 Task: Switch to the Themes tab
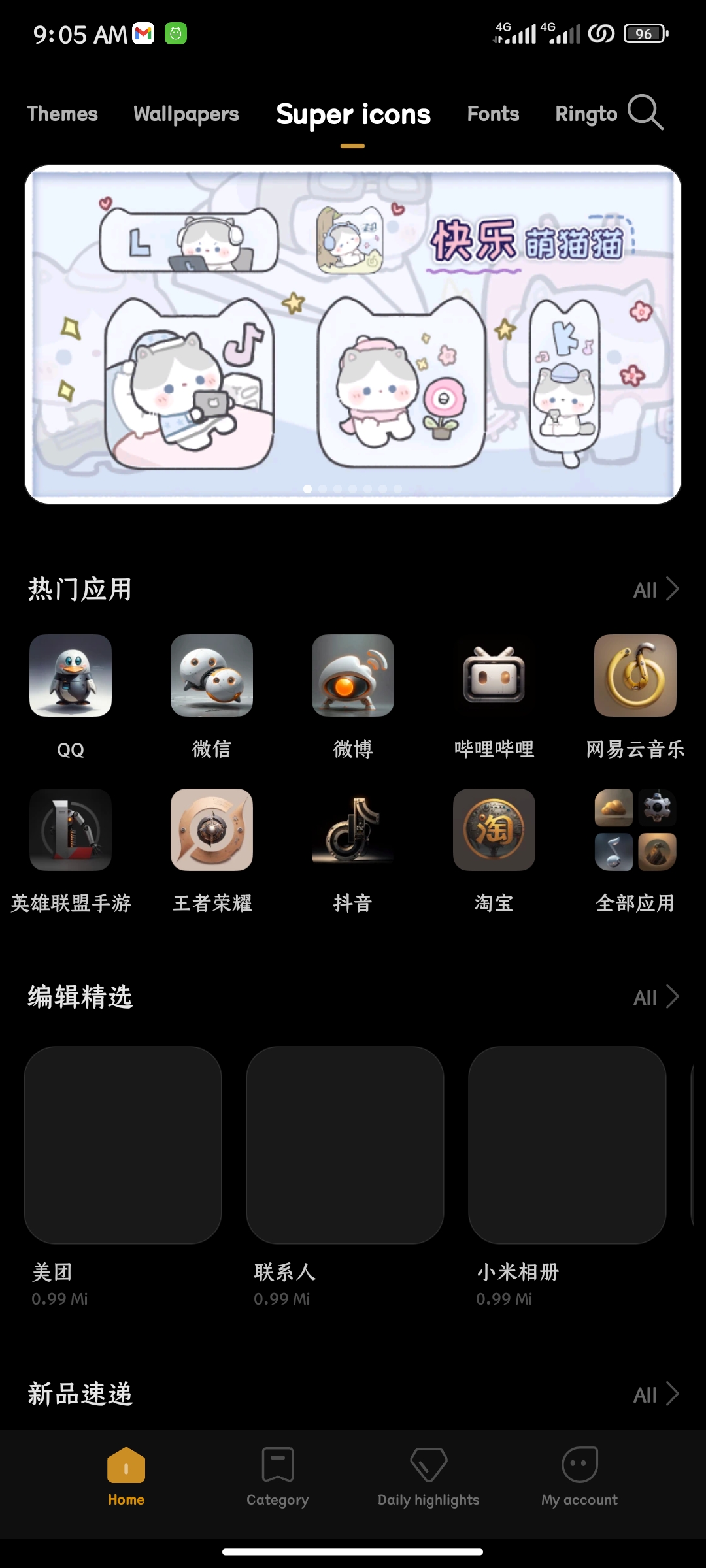pos(62,114)
